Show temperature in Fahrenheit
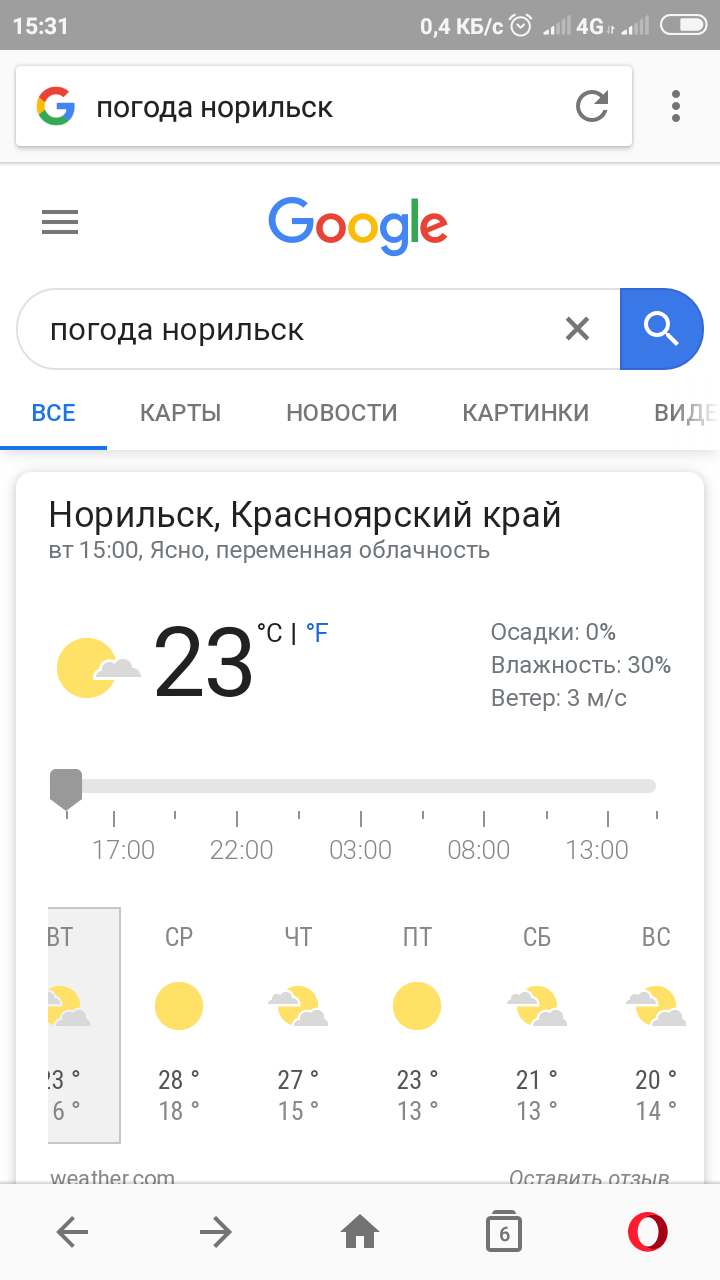 click(317, 633)
